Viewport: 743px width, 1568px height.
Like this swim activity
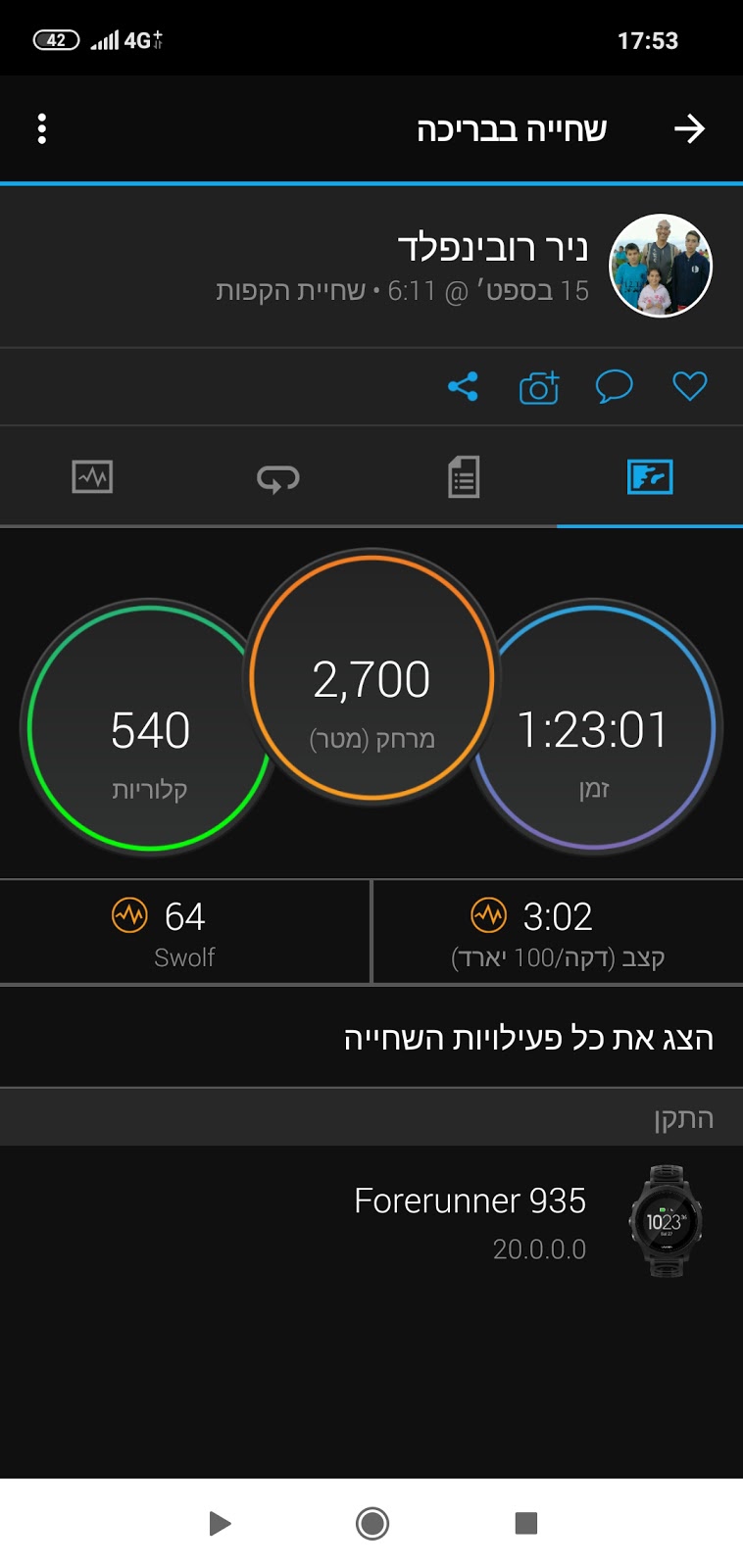689,387
